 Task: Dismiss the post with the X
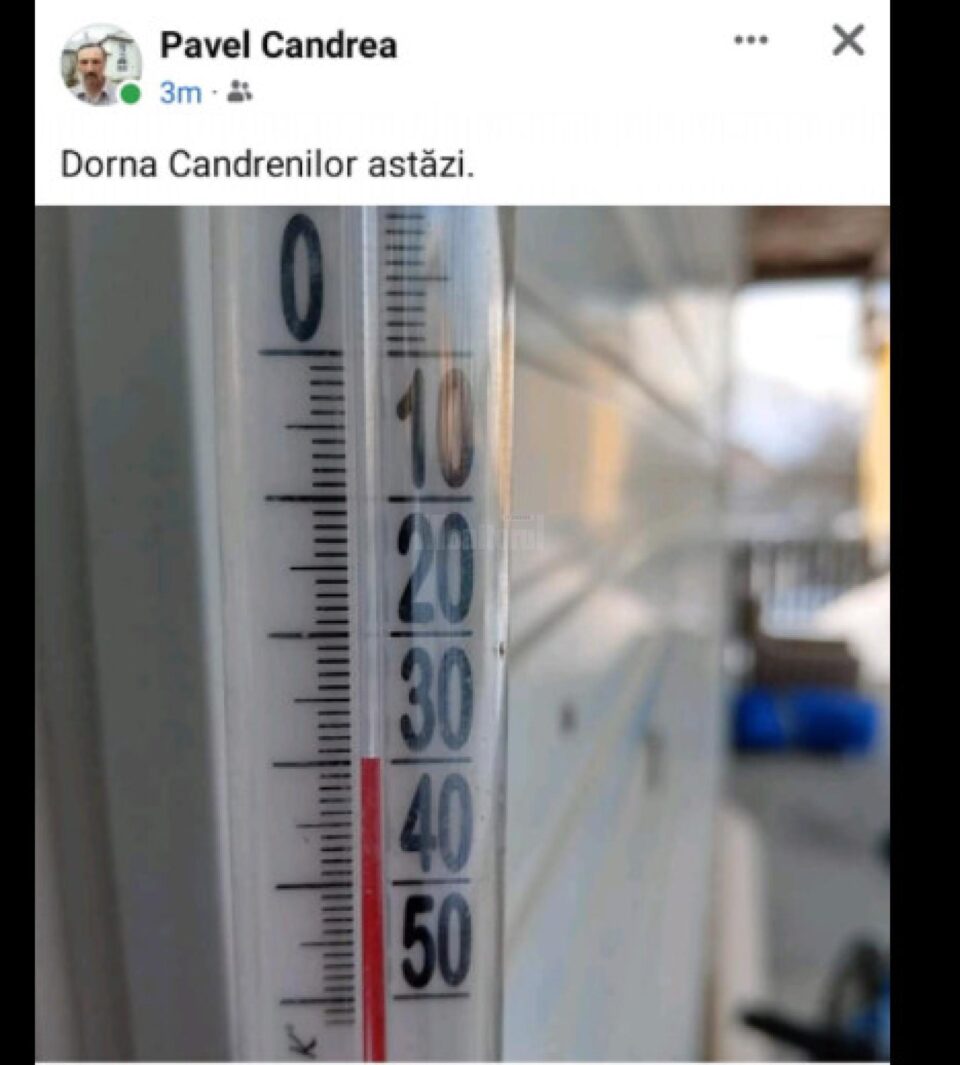click(848, 41)
